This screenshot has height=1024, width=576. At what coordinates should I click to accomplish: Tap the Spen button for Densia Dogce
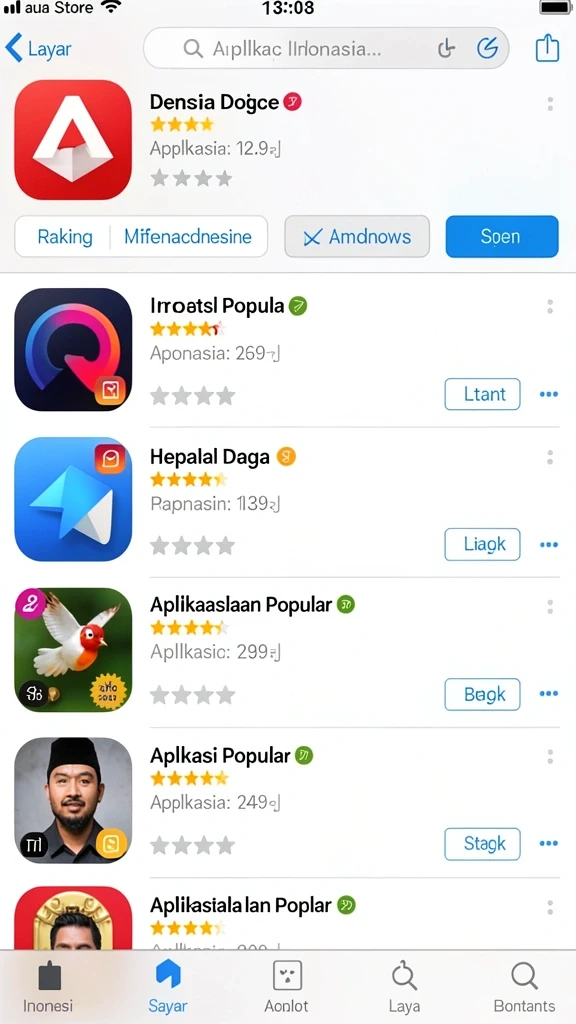[x=502, y=236]
